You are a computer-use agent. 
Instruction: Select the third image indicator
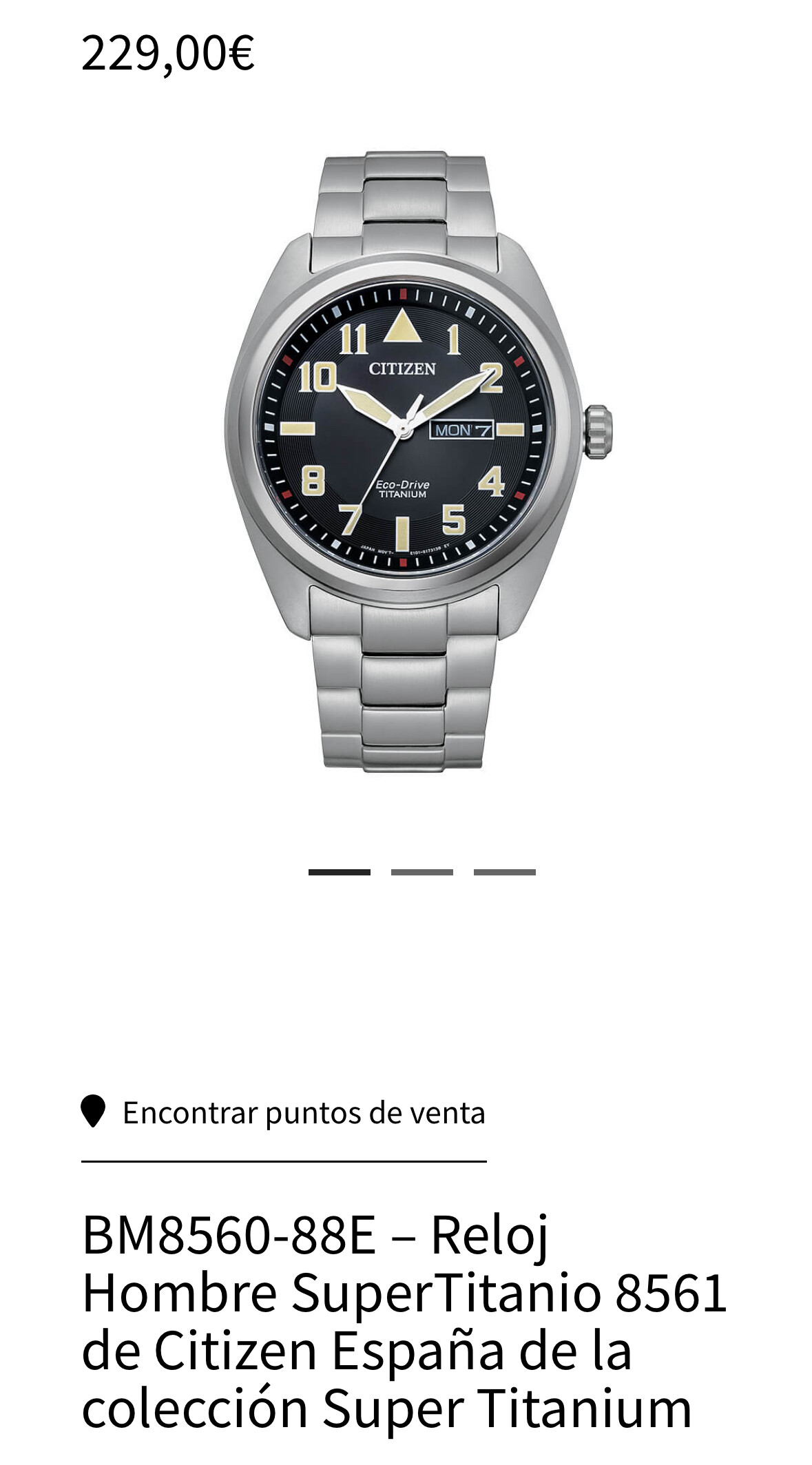(504, 872)
